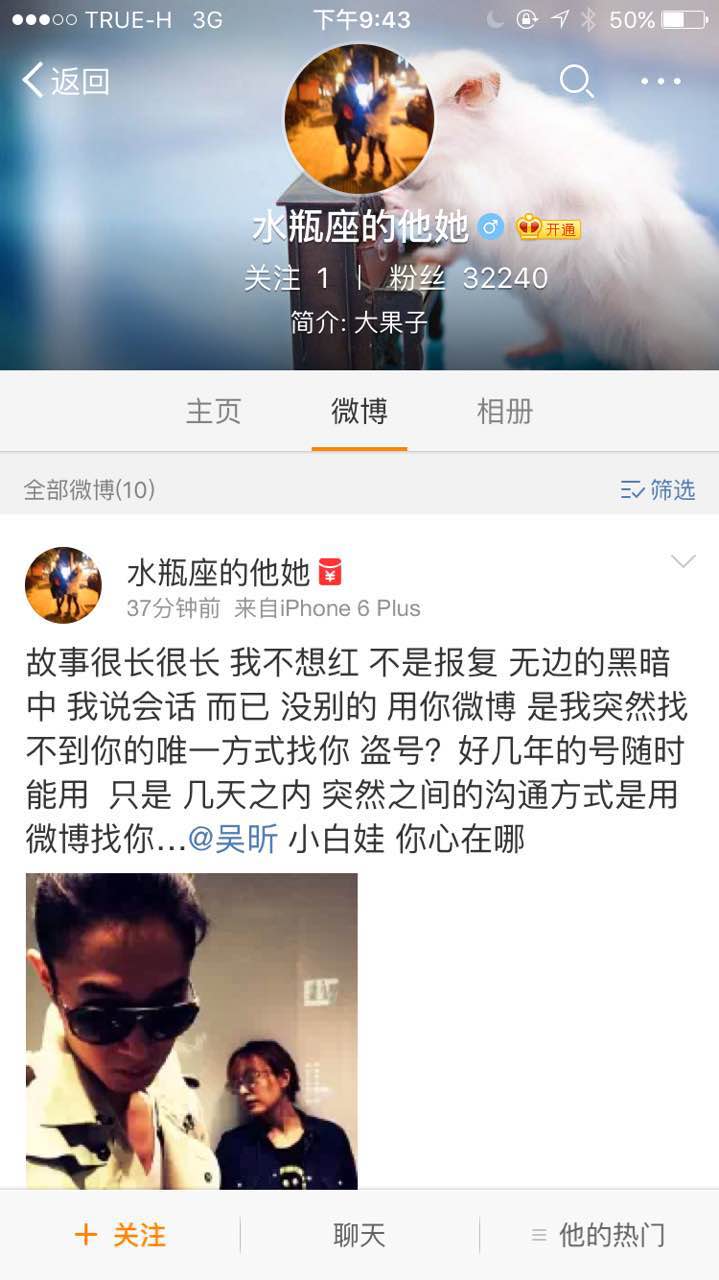Open the 粉丝 32240 followers list
Viewport: 719px width, 1280px height.
click(x=468, y=278)
